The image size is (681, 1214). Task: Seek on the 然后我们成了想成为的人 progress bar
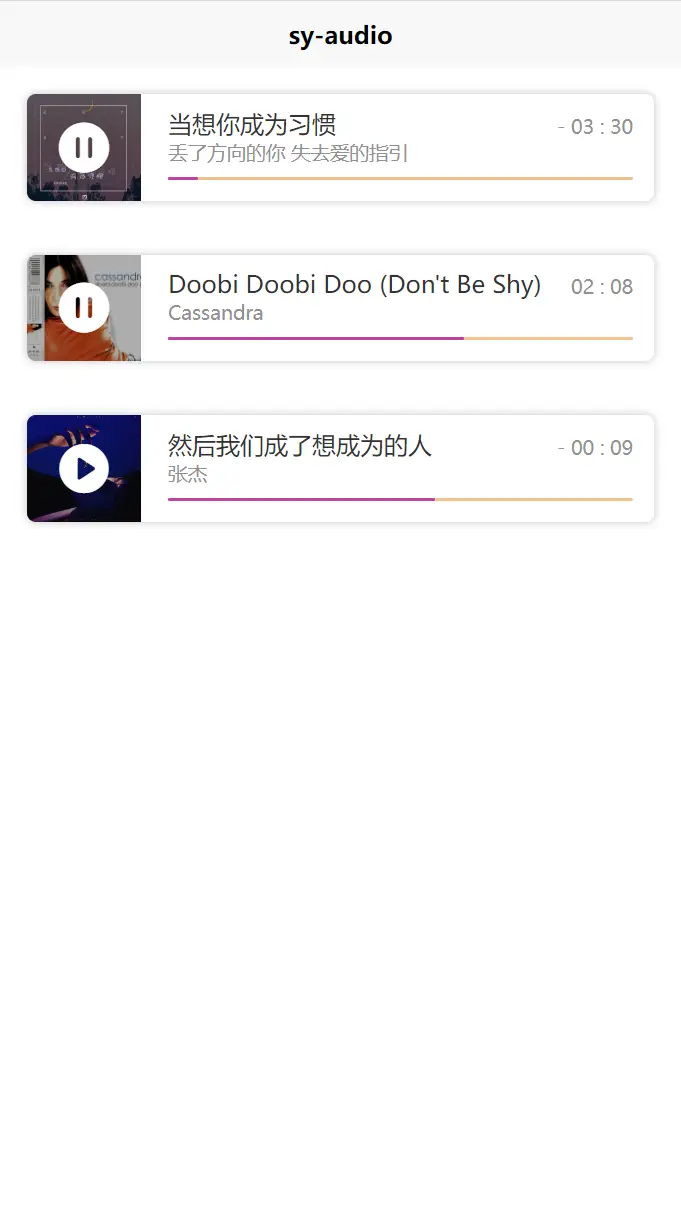(x=400, y=499)
